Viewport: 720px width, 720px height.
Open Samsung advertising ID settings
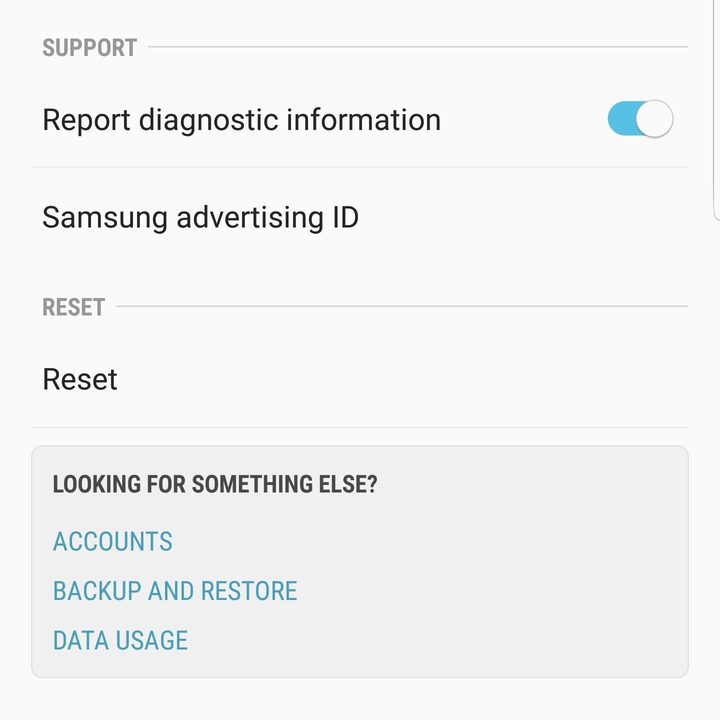click(x=200, y=217)
